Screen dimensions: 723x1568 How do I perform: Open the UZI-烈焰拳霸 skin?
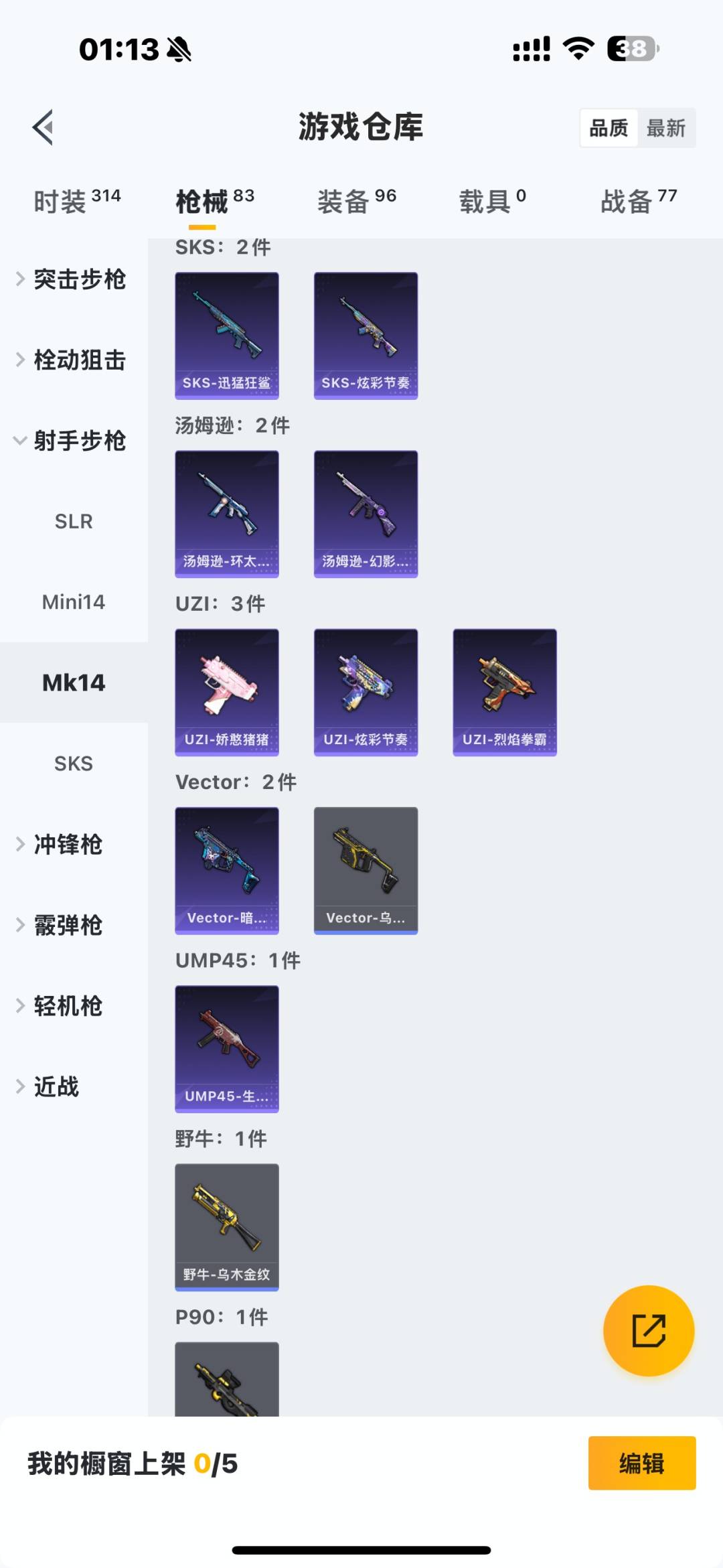pyautogui.click(x=505, y=692)
